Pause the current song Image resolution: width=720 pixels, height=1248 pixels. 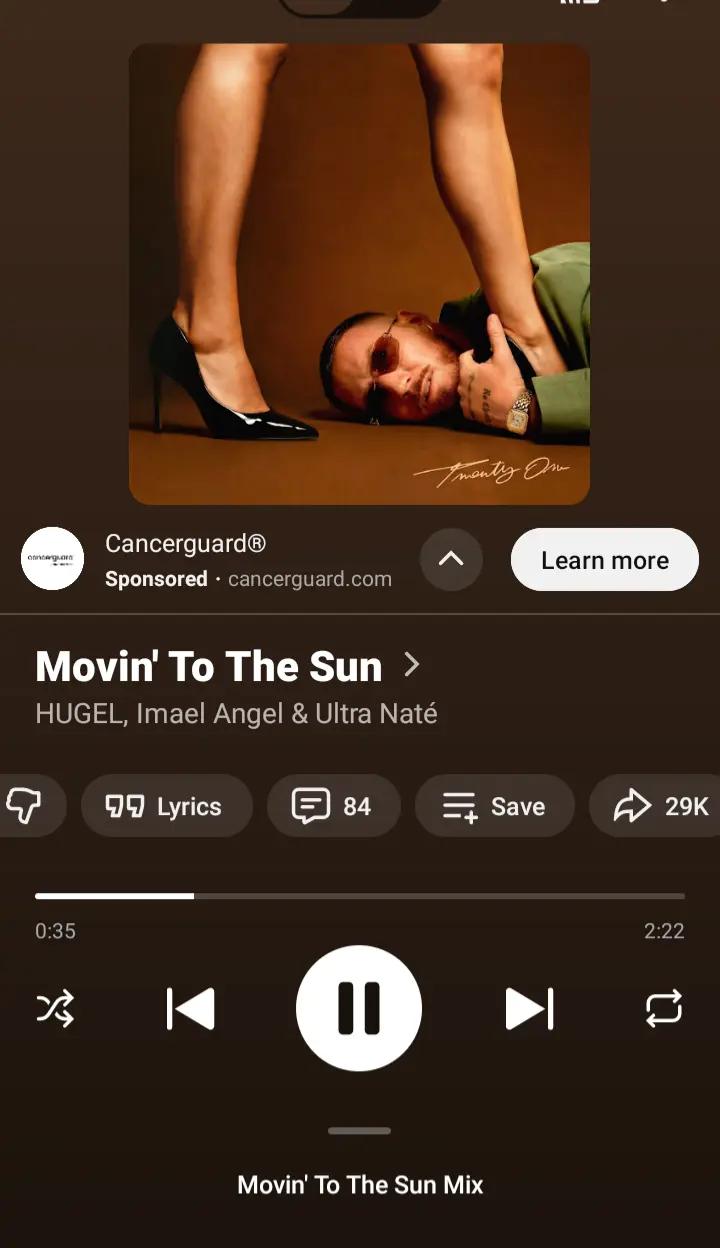click(359, 1008)
